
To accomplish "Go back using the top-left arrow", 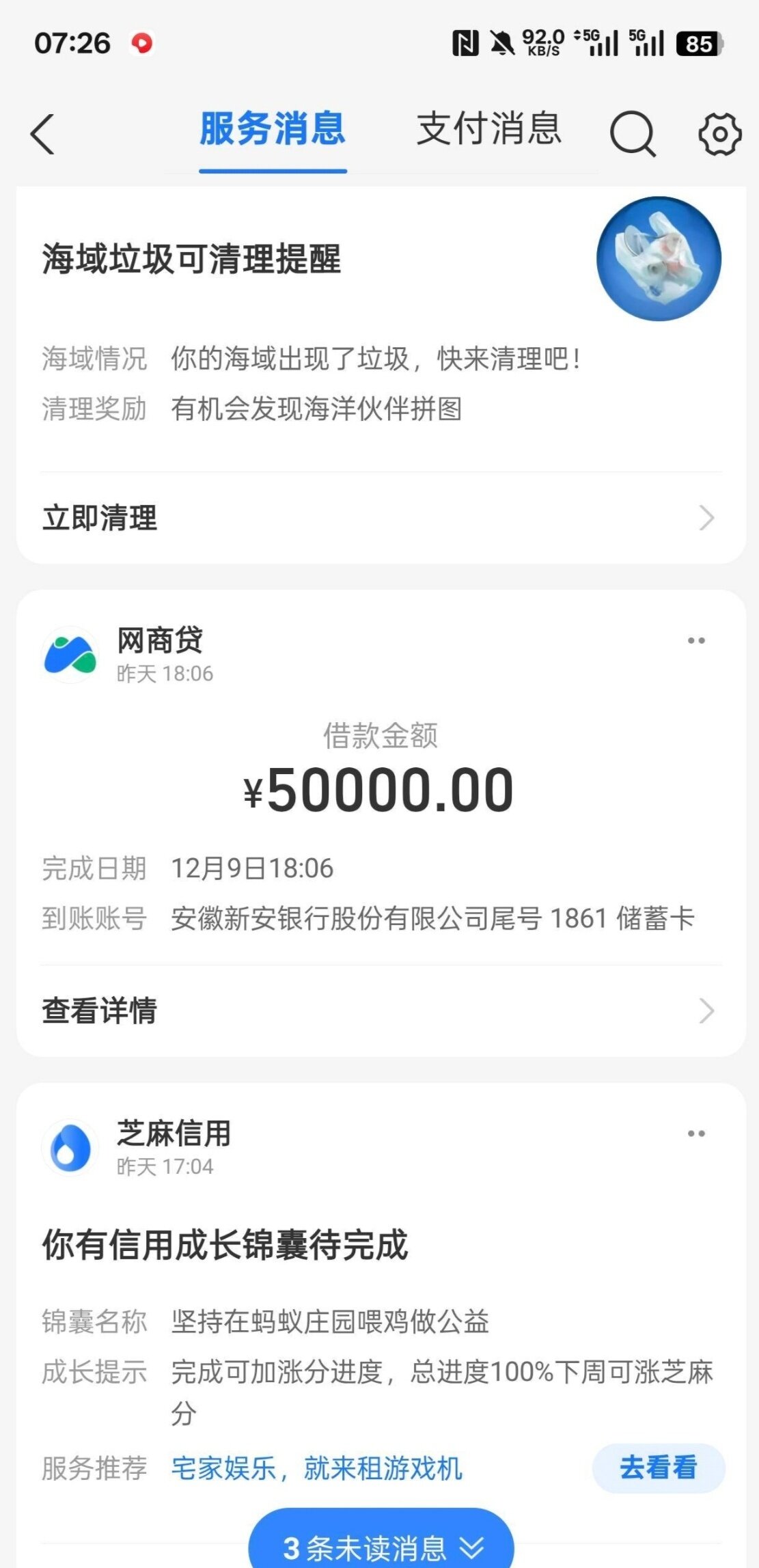I will pos(42,134).
